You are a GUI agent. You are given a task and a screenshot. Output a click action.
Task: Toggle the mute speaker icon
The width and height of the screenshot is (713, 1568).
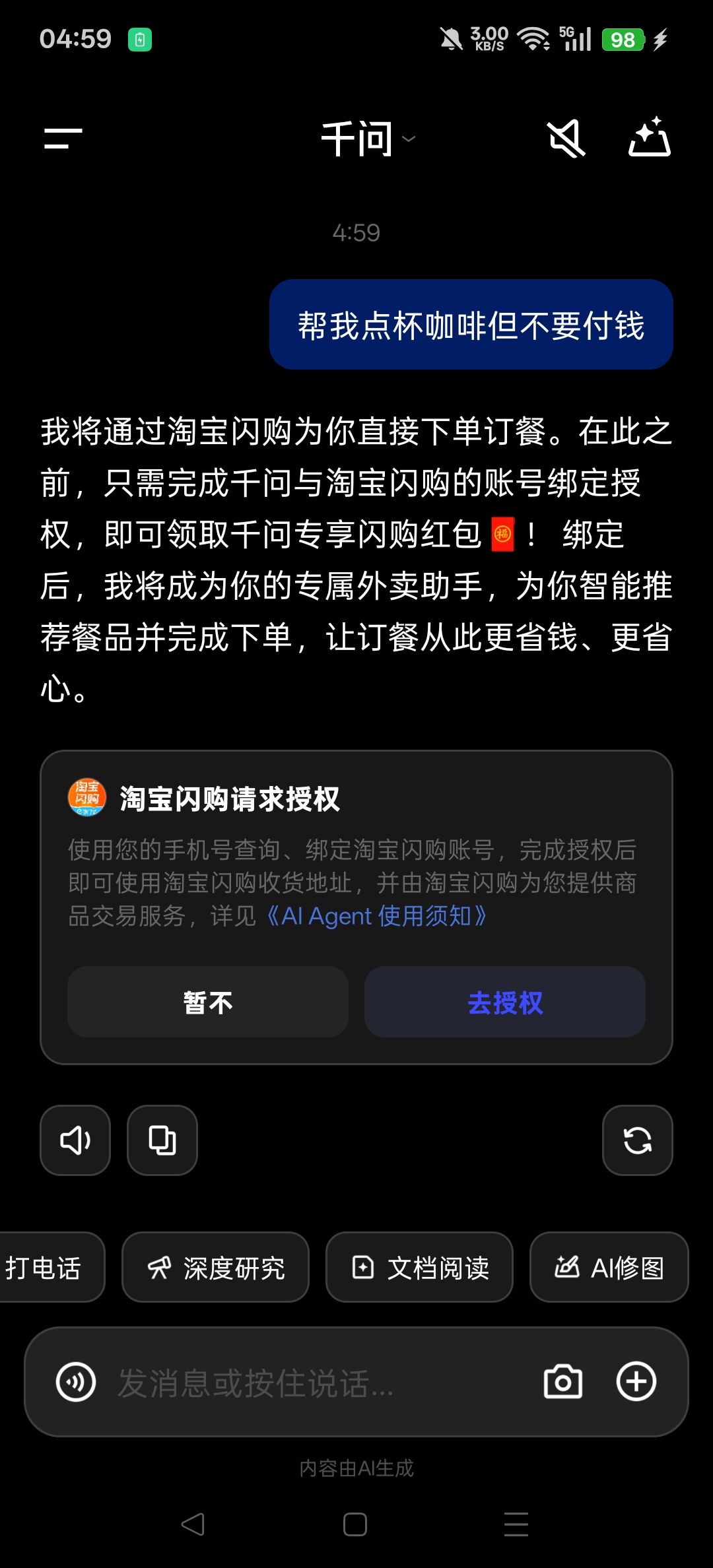point(566,139)
